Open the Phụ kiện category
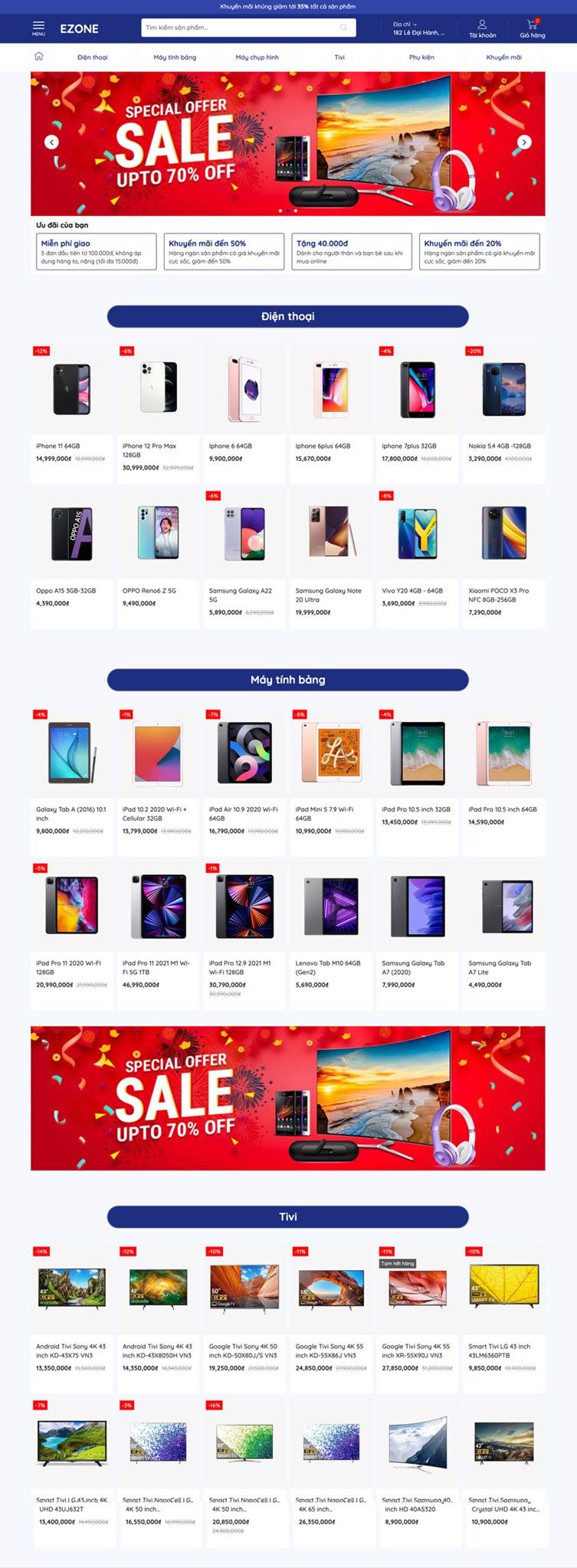Viewport: 577px width, 1568px height. [421, 57]
